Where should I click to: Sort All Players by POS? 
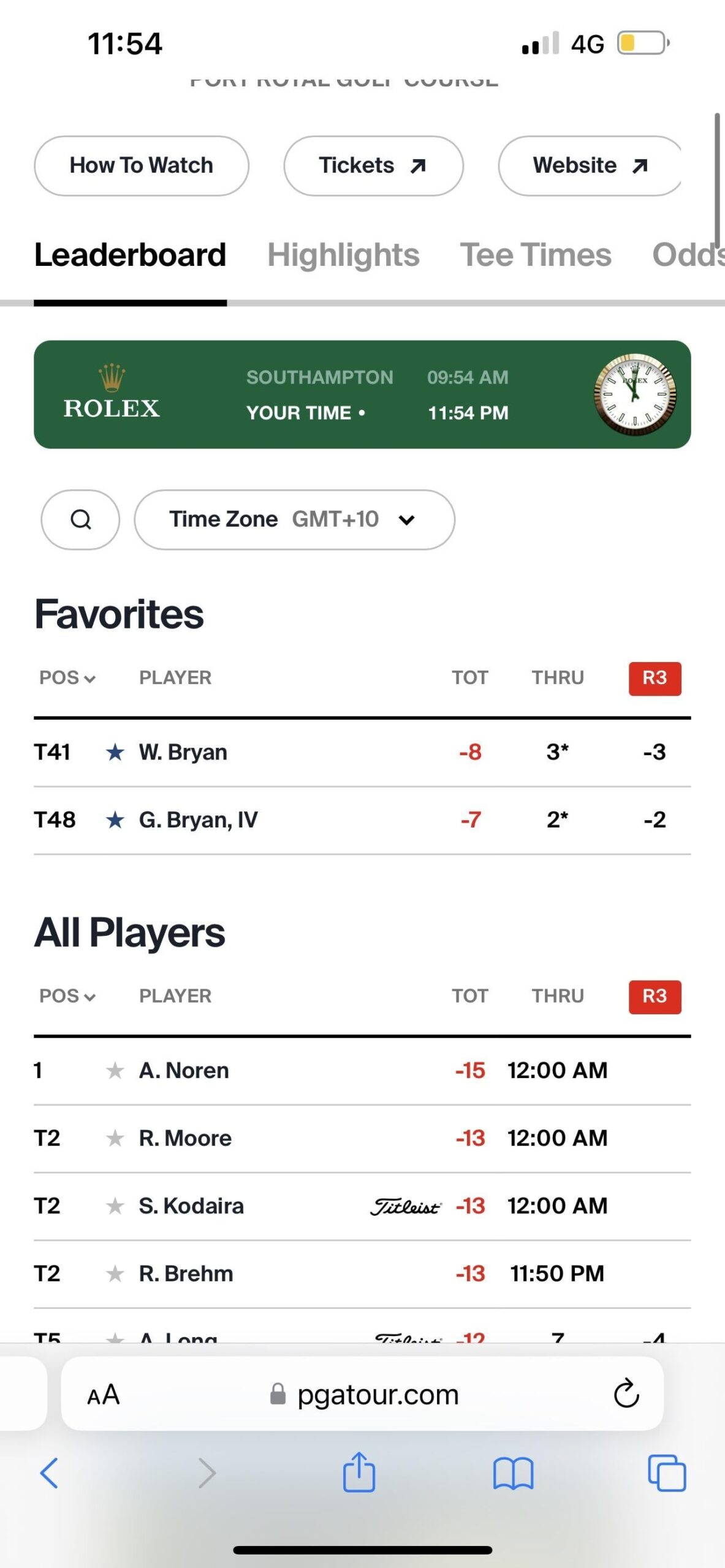pyautogui.click(x=67, y=996)
